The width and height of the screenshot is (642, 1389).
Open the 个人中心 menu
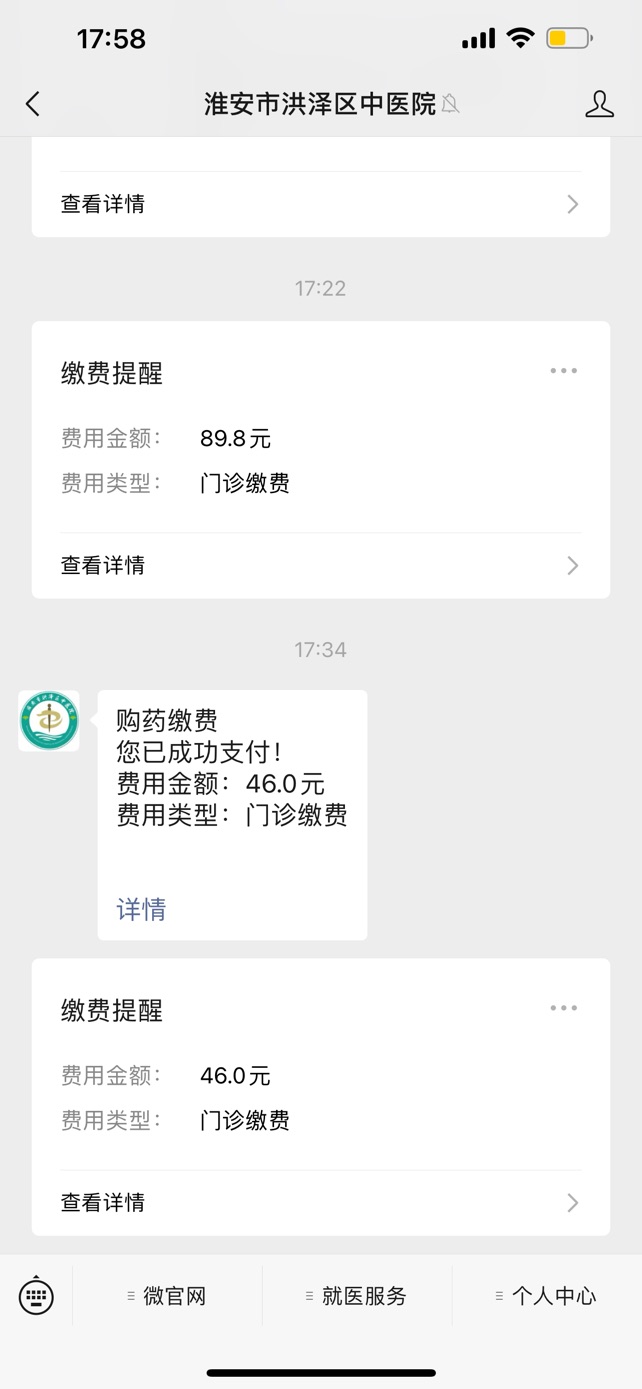pos(547,1296)
